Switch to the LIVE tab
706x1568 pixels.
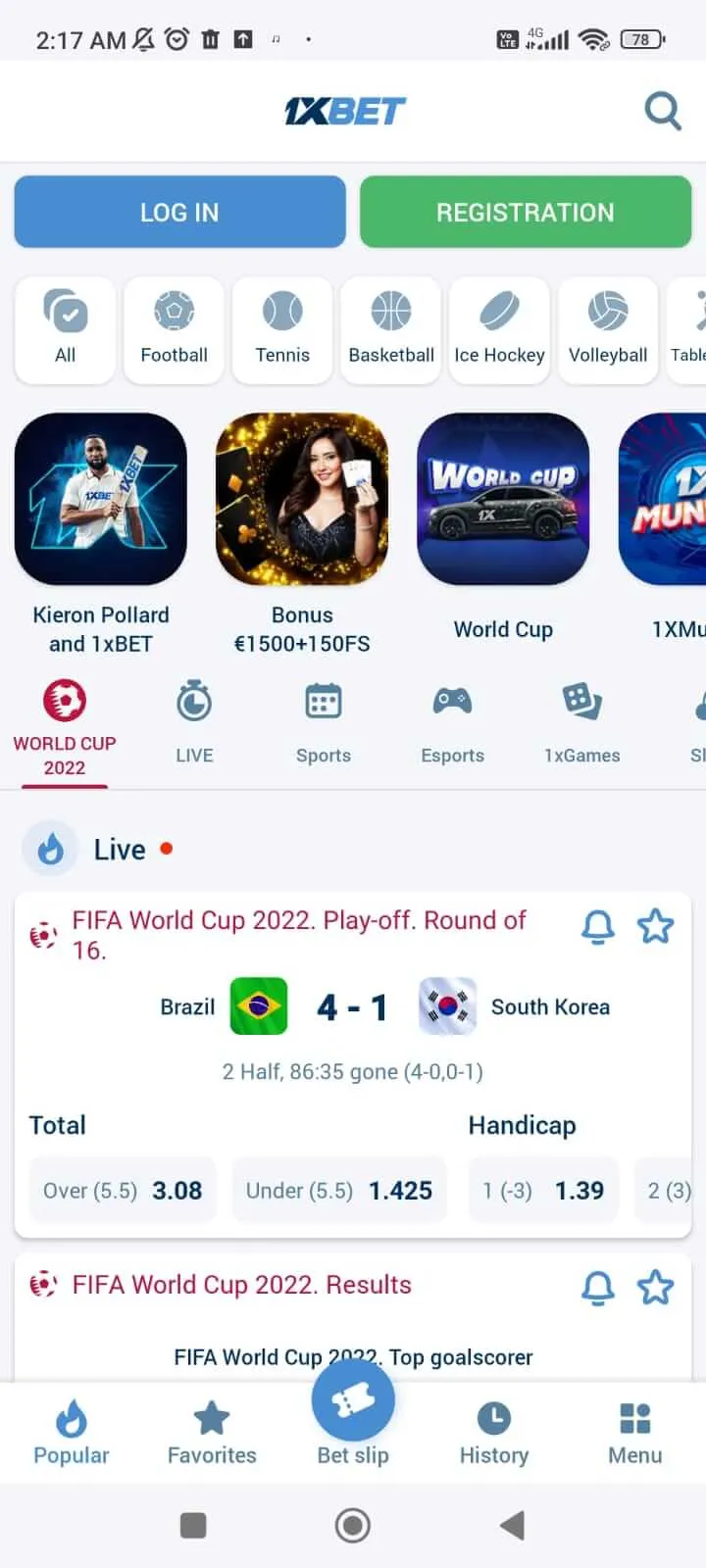tap(194, 723)
